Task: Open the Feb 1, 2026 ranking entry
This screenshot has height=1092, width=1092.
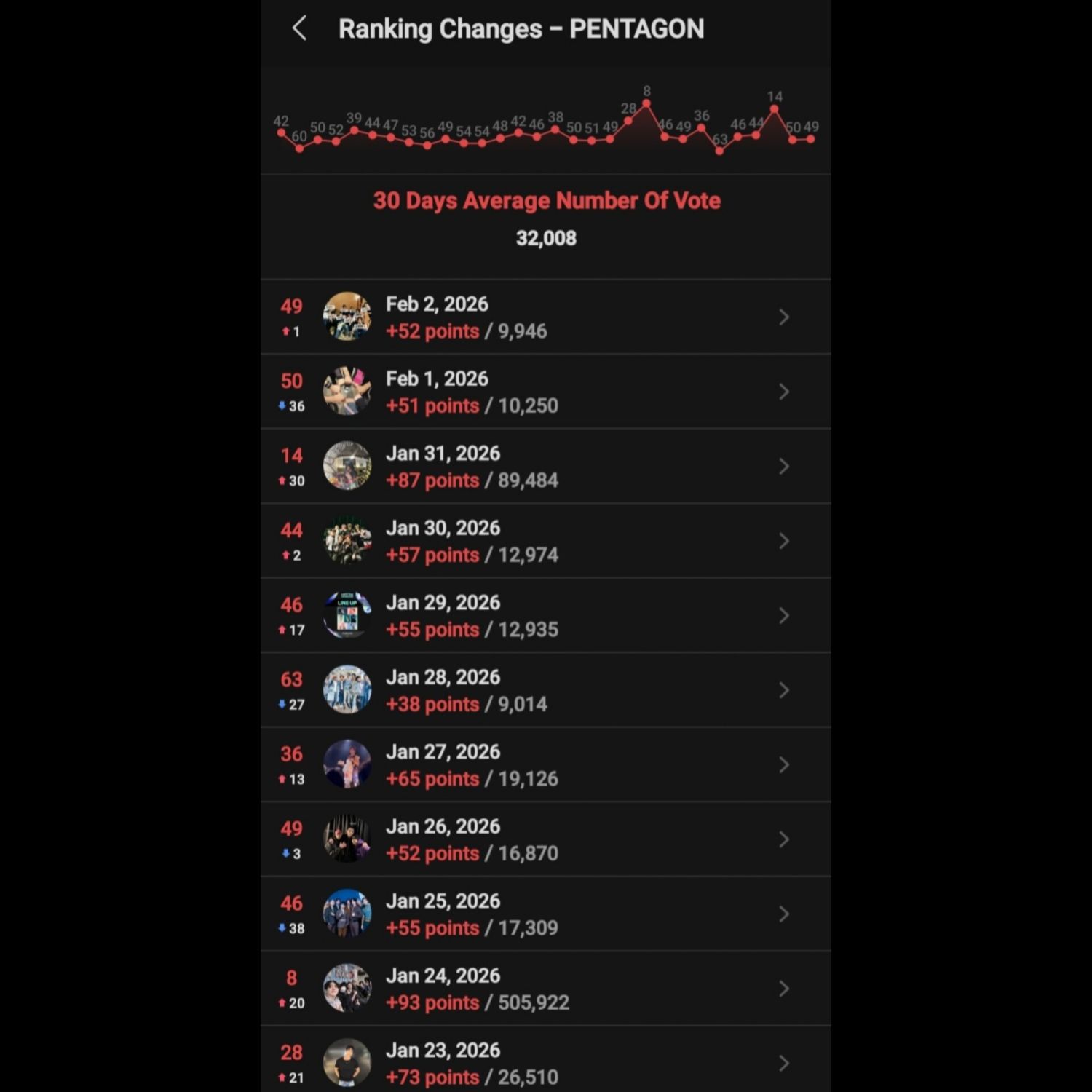Action: coord(546,392)
